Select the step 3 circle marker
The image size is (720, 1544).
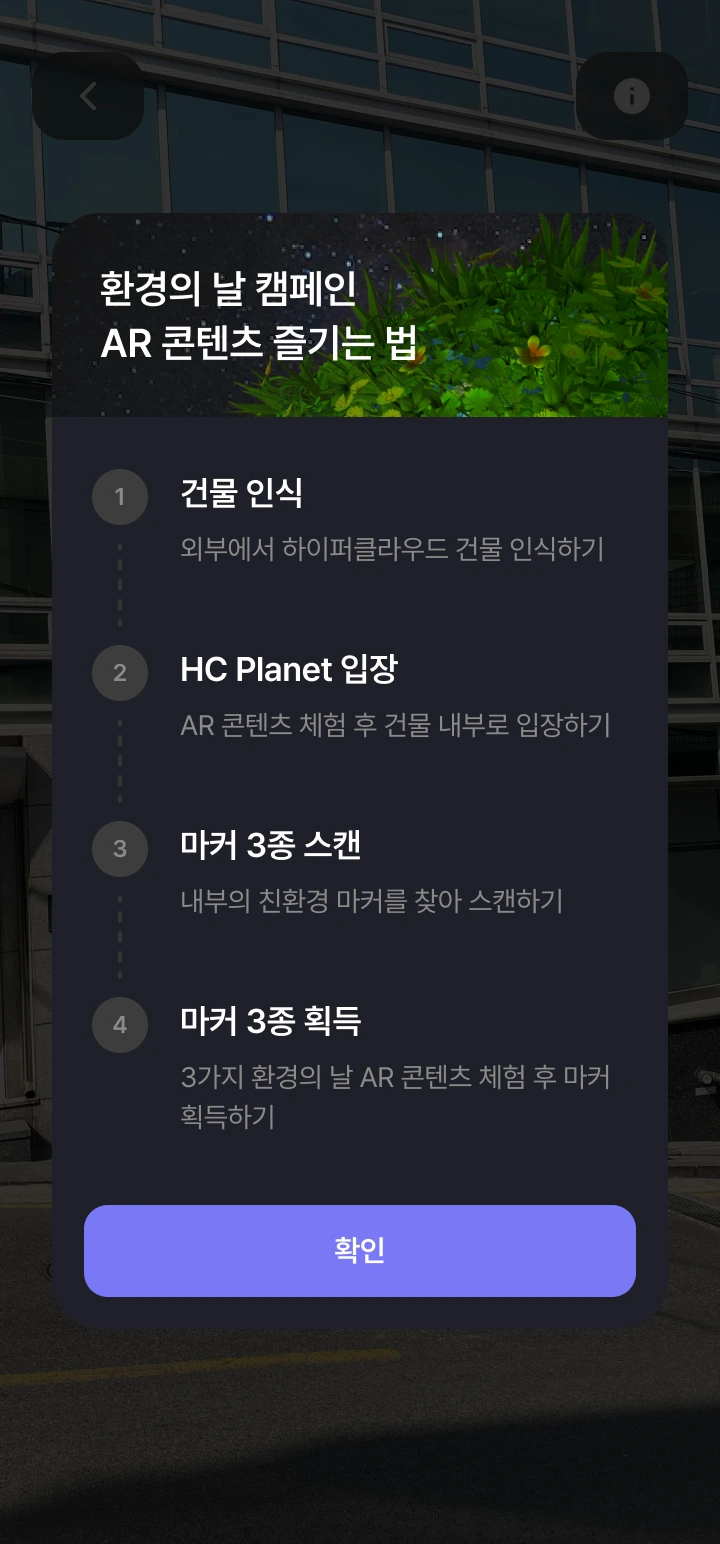point(120,847)
